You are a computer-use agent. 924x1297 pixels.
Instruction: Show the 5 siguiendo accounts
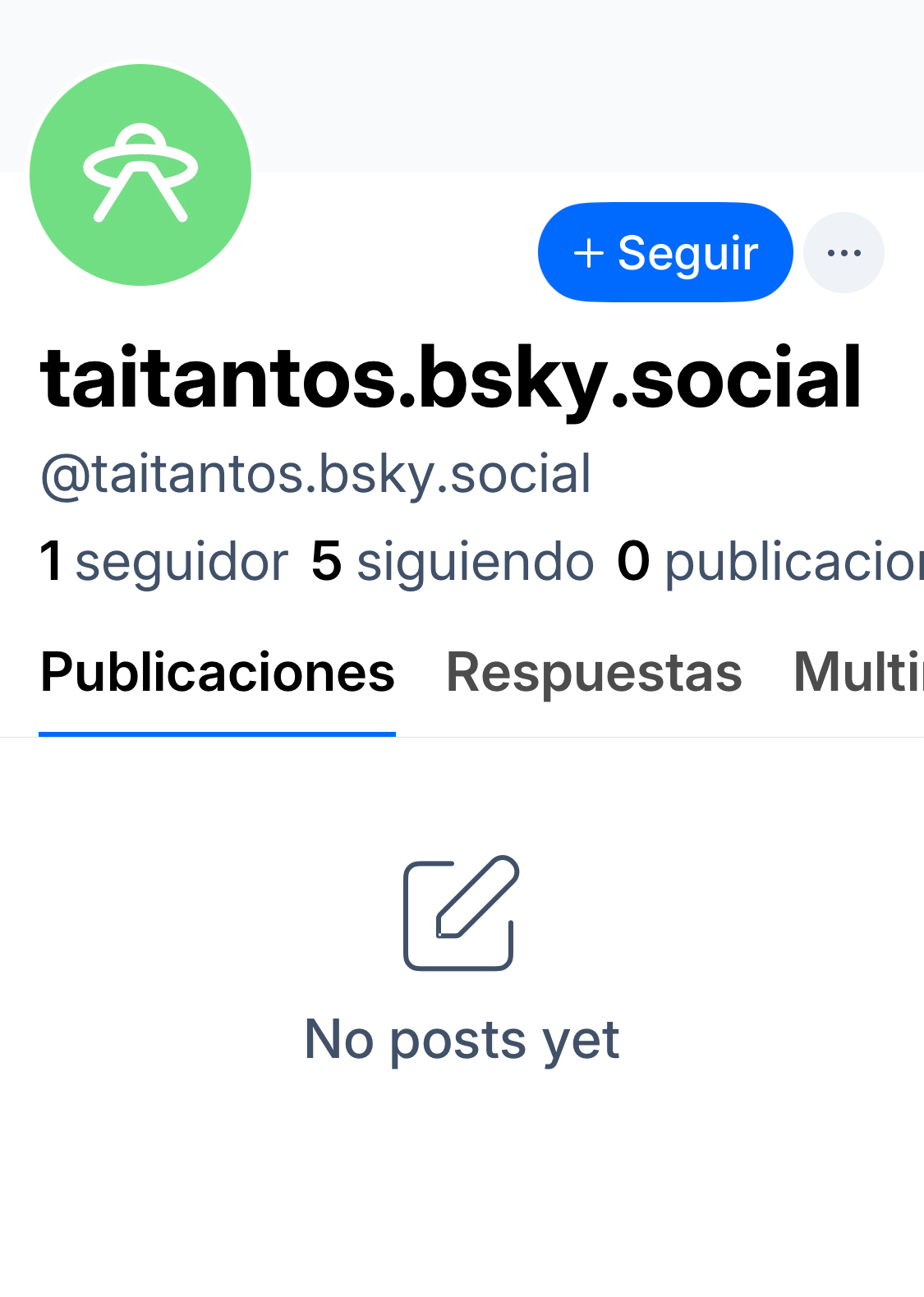[x=452, y=562]
